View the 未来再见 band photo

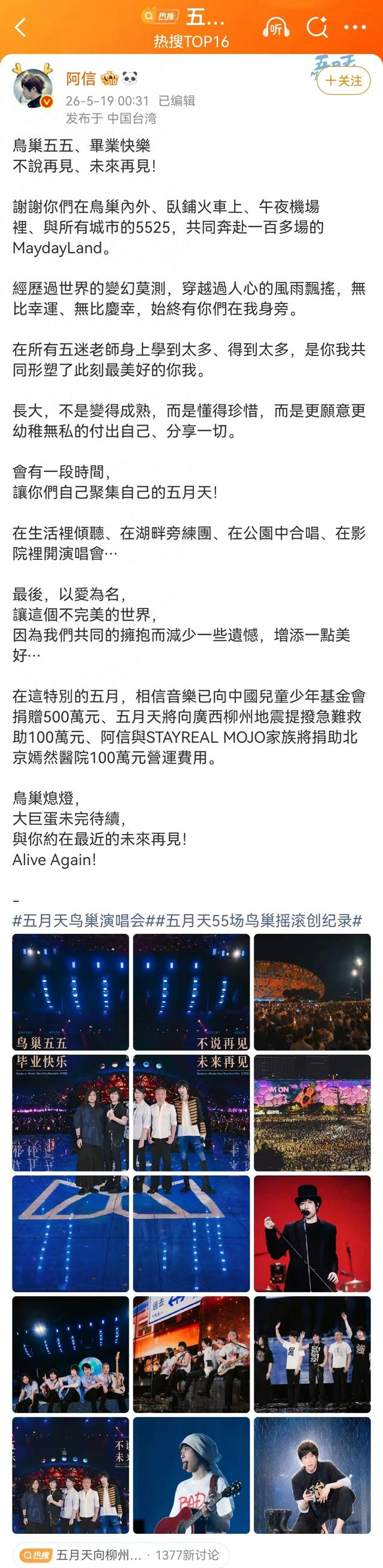pos(191,1113)
